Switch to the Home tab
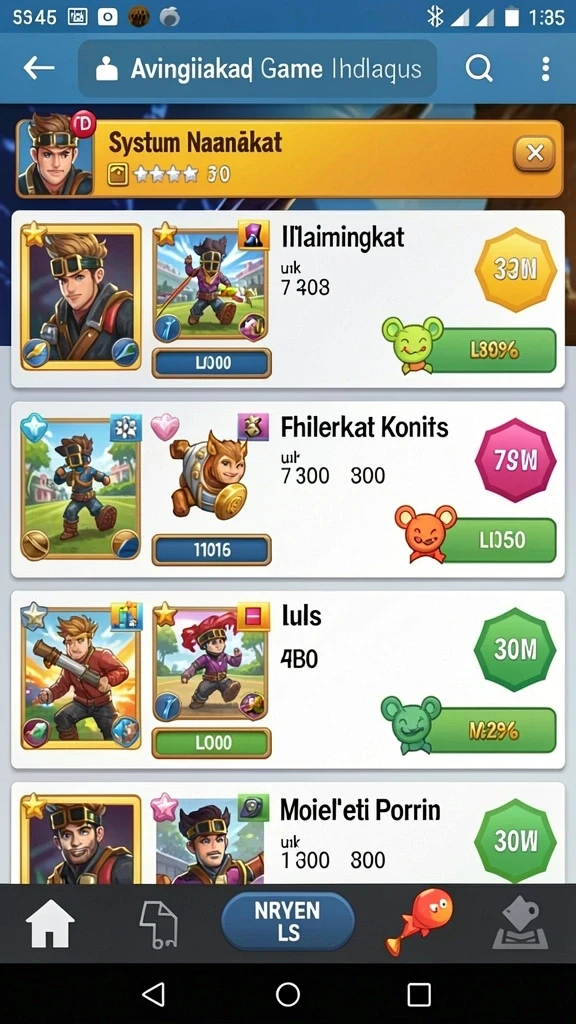Screen dimensions: 576x1024 click(x=50, y=923)
